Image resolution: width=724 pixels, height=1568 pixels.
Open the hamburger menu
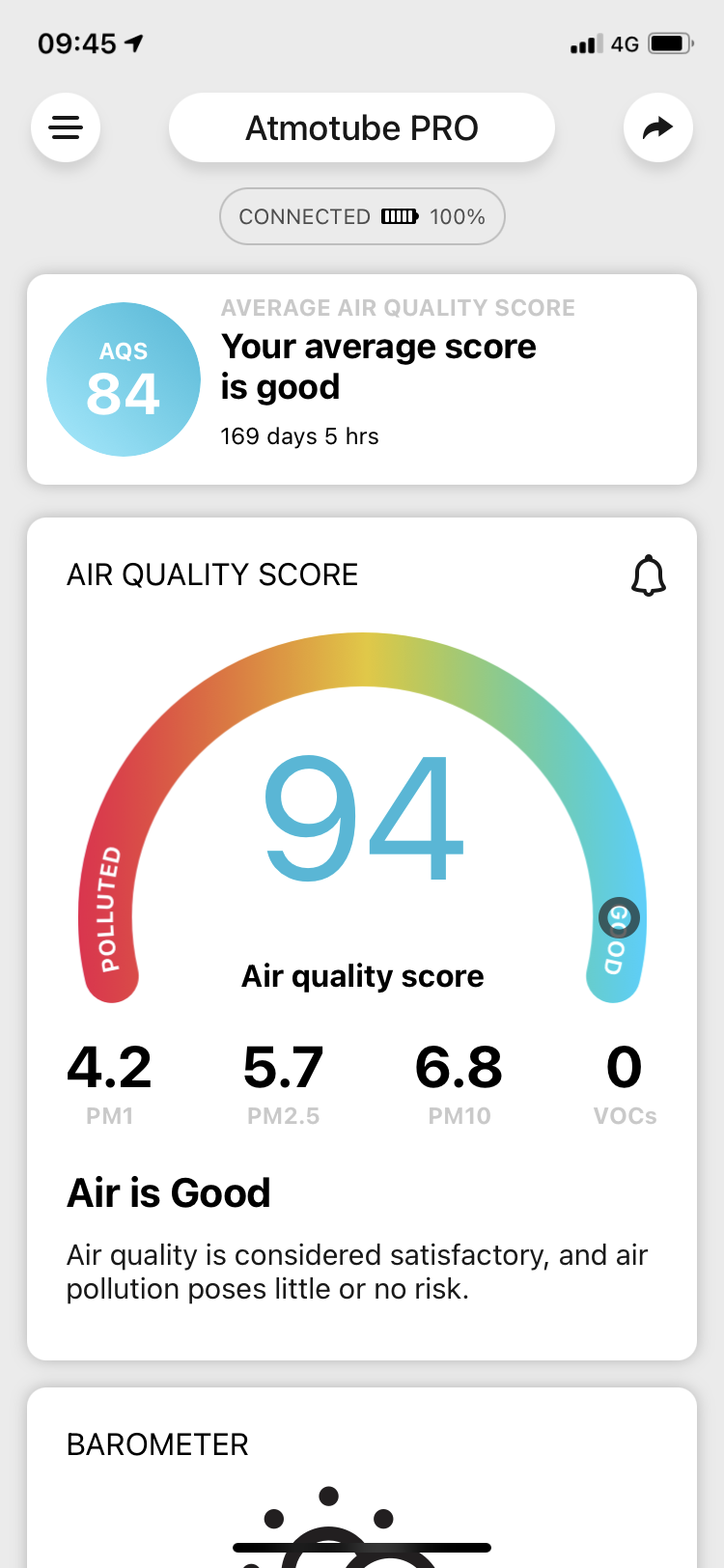(x=66, y=127)
